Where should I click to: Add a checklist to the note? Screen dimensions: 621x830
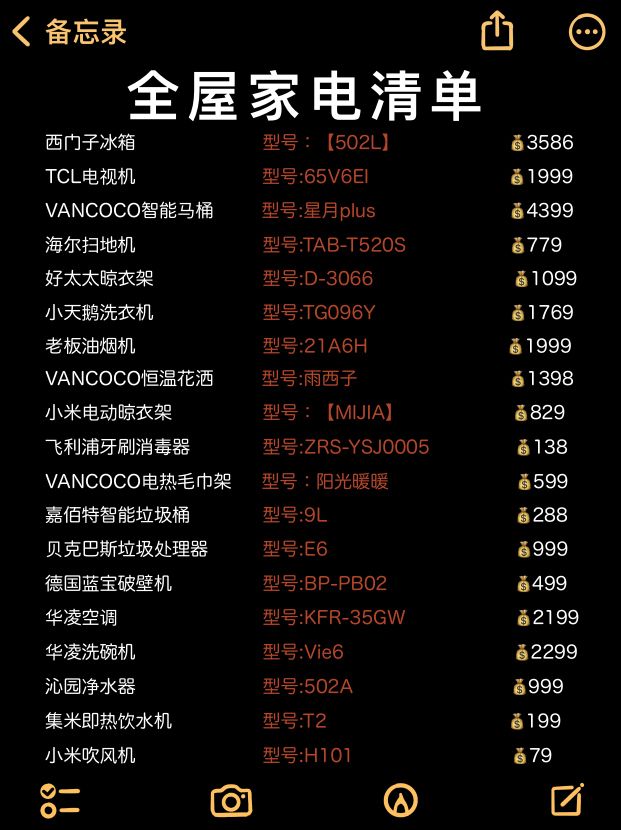click(x=60, y=800)
